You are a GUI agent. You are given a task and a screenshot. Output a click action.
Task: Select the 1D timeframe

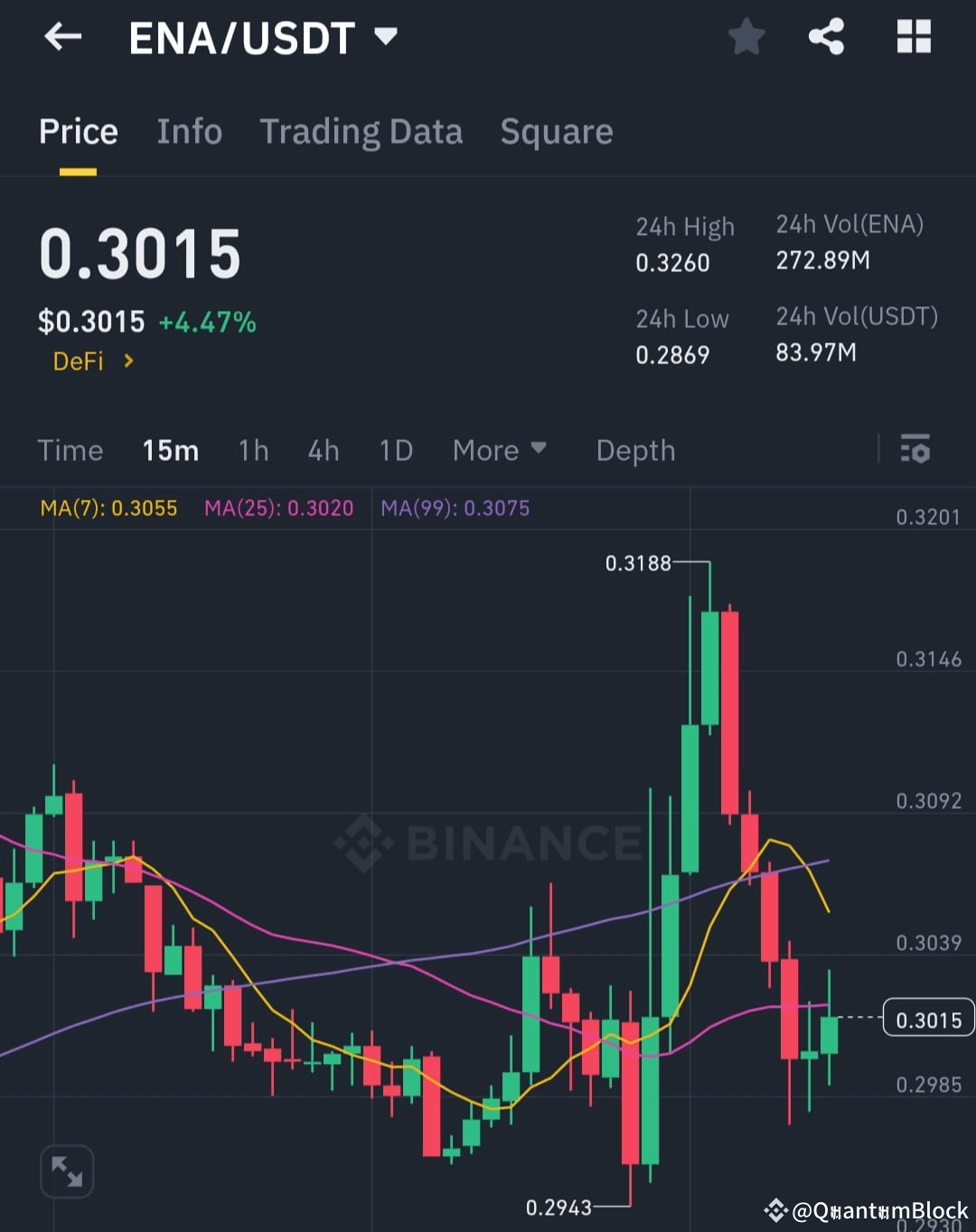click(x=396, y=449)
